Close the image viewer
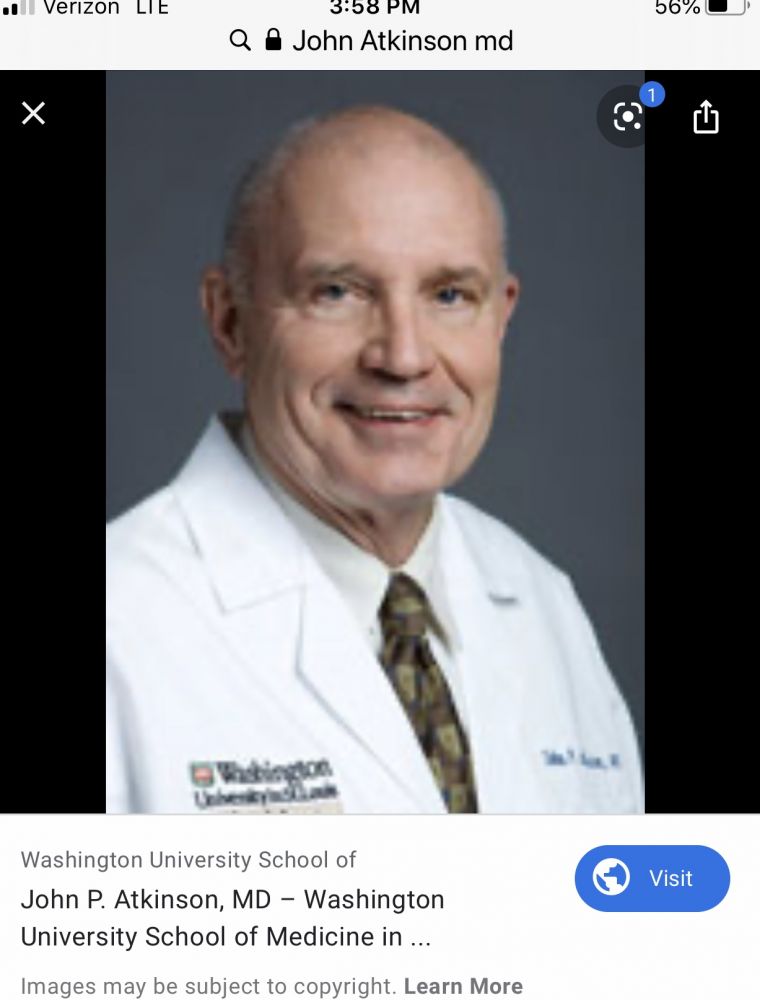 tap(34, 113)
